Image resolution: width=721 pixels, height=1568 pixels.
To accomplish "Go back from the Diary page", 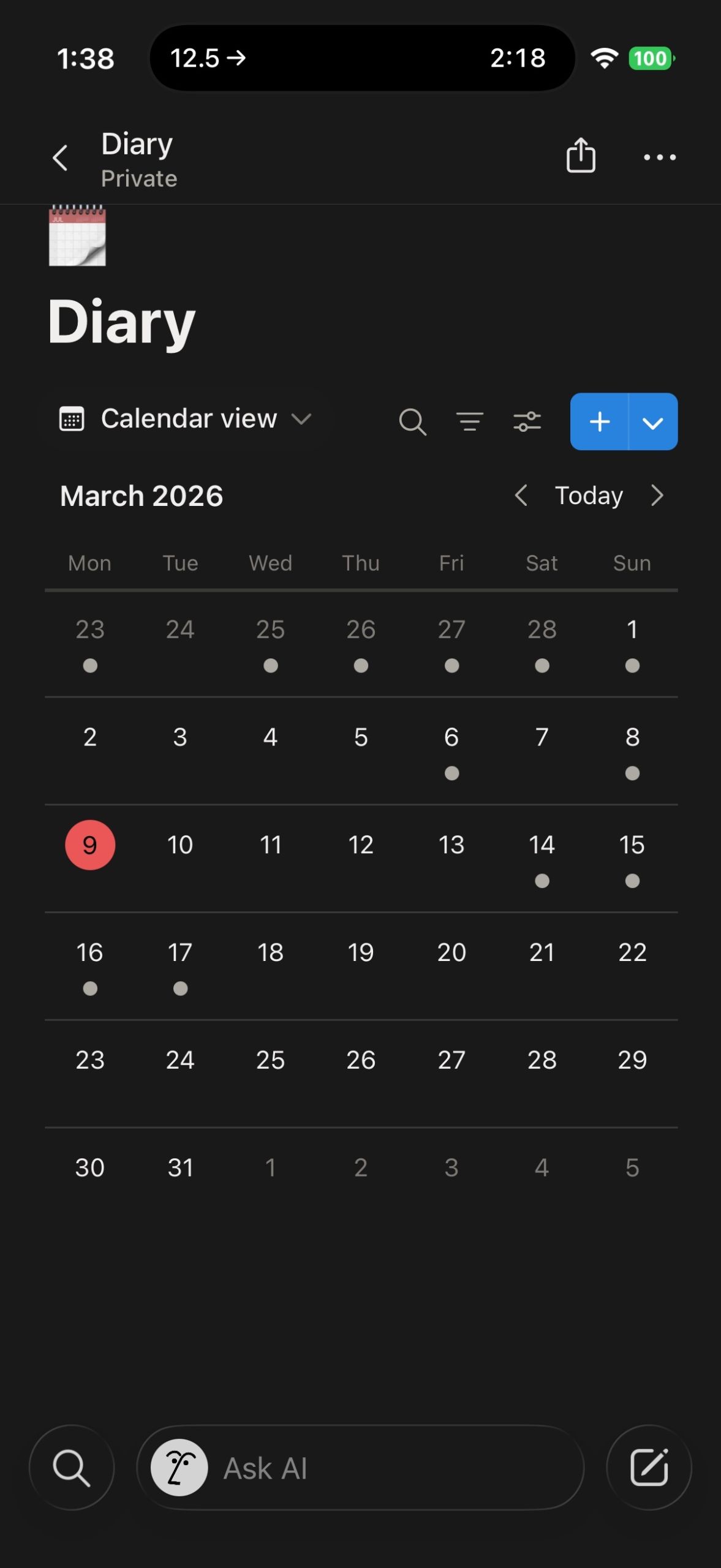I will pos(60,158).
